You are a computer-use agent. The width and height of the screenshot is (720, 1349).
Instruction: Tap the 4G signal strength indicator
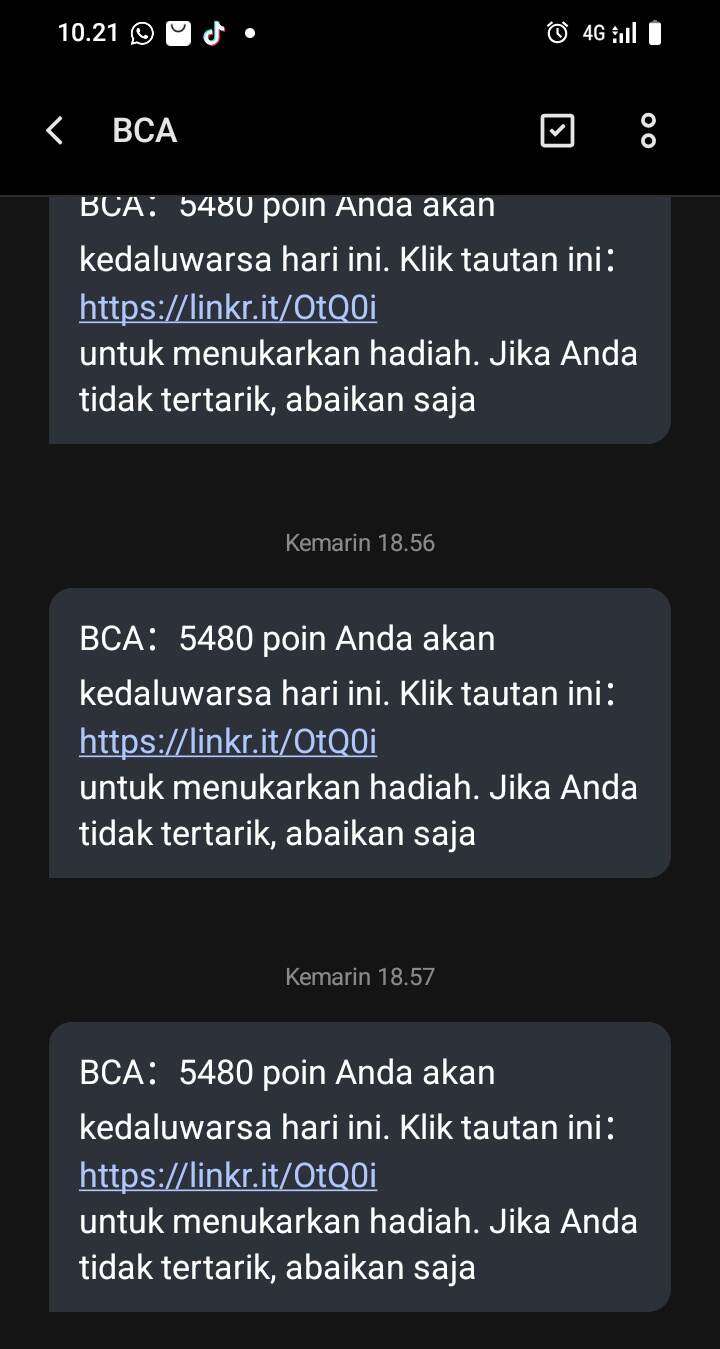pos(594,32)
